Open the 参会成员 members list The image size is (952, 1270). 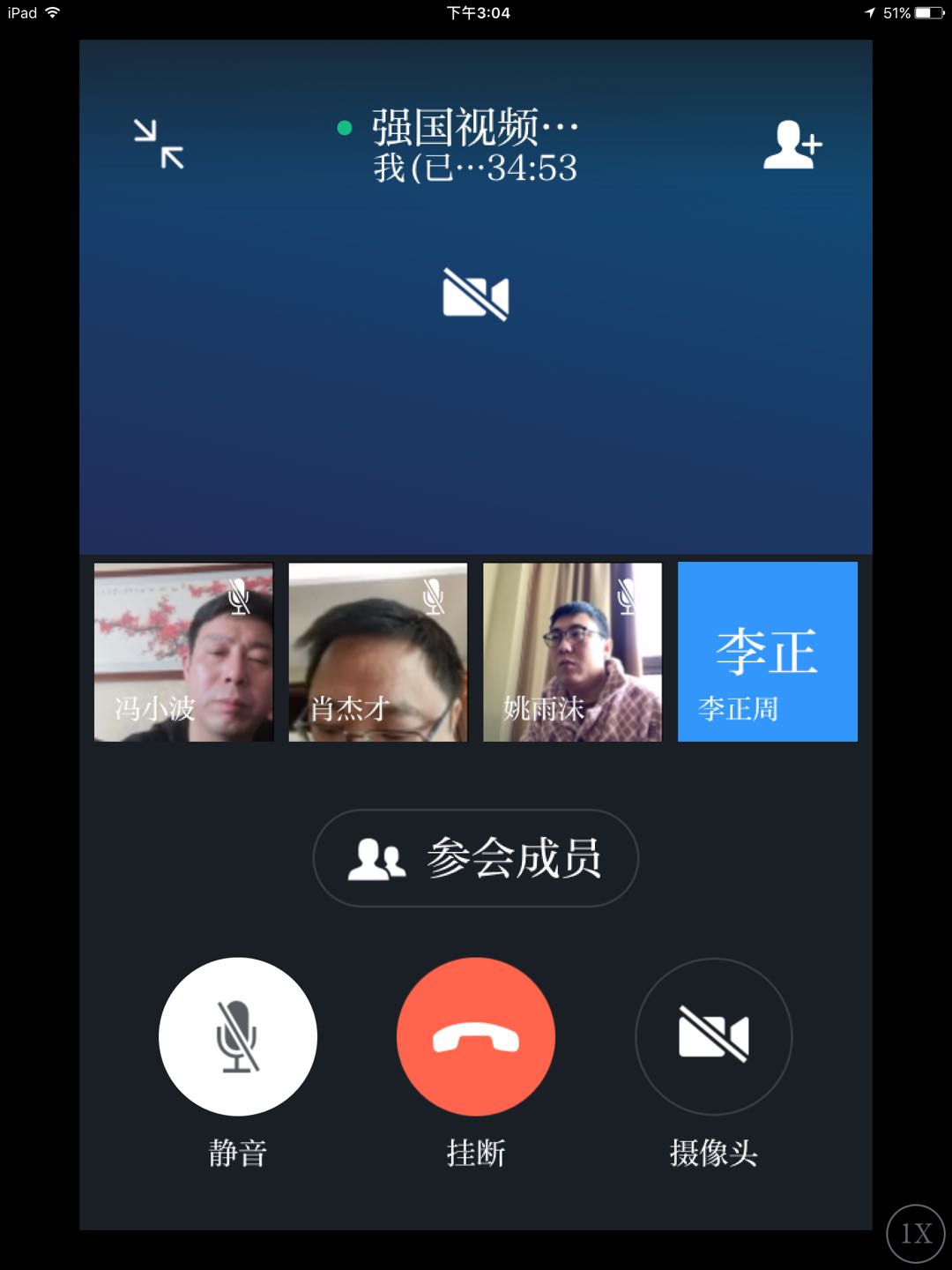point(476,858)
